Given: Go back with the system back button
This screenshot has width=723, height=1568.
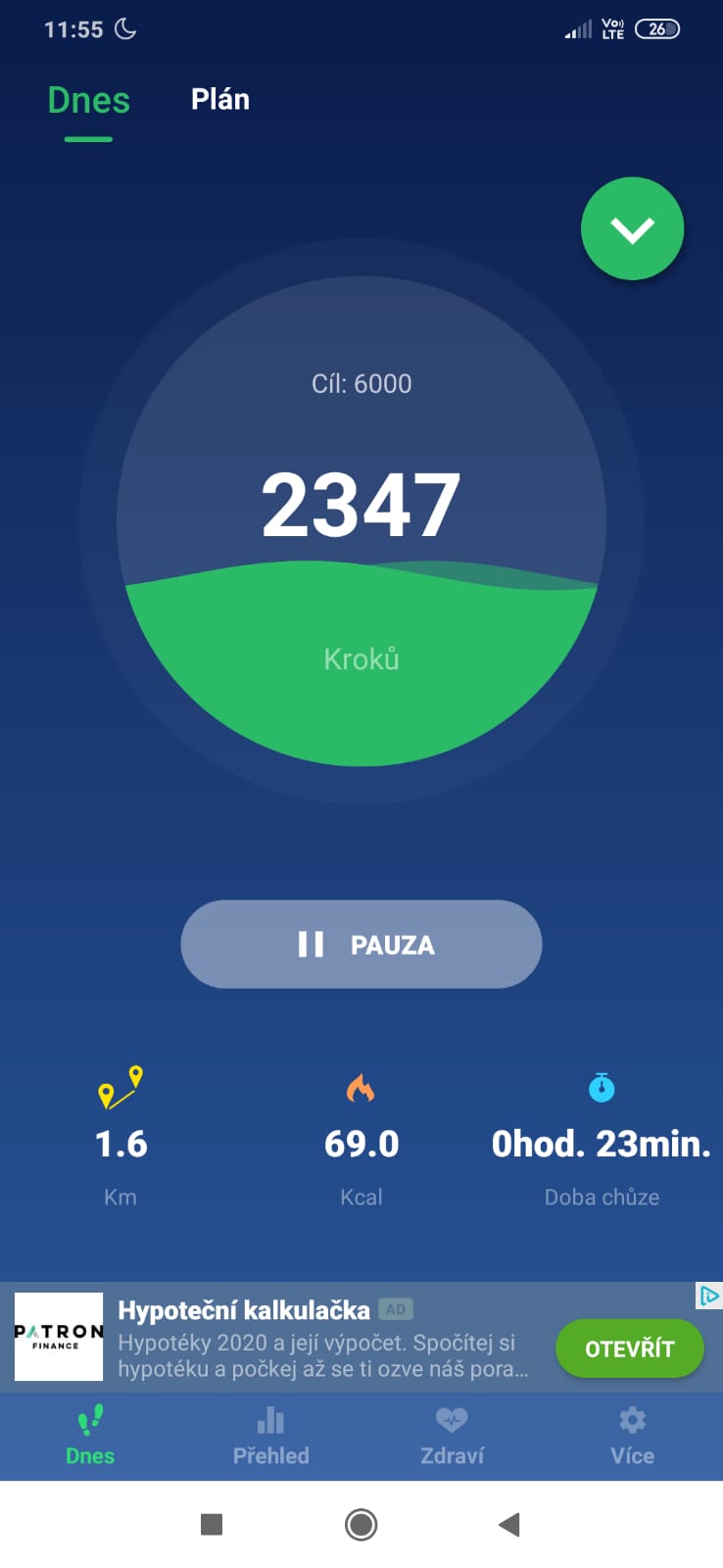Looking at the screenshot, I should (508, 1524).
